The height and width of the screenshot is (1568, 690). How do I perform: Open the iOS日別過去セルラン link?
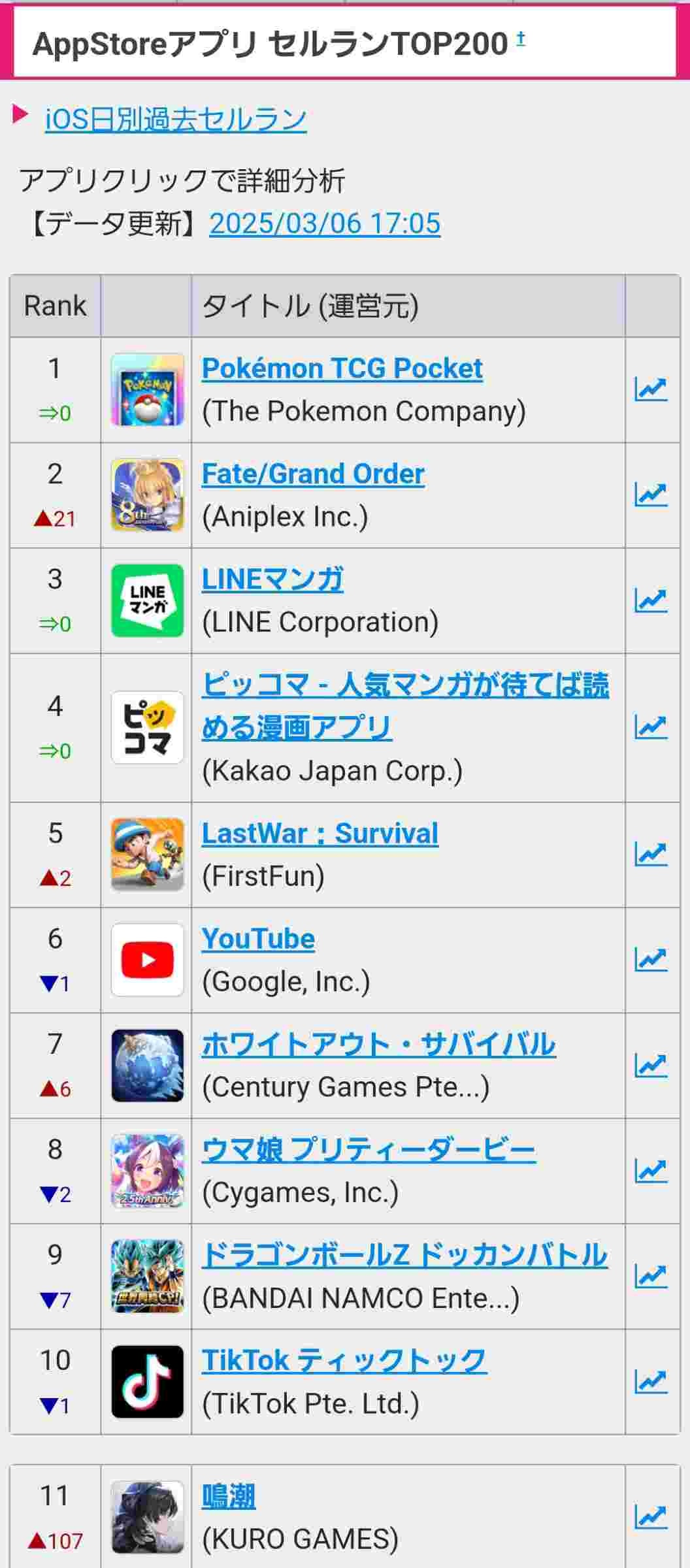tap(175, 119)
